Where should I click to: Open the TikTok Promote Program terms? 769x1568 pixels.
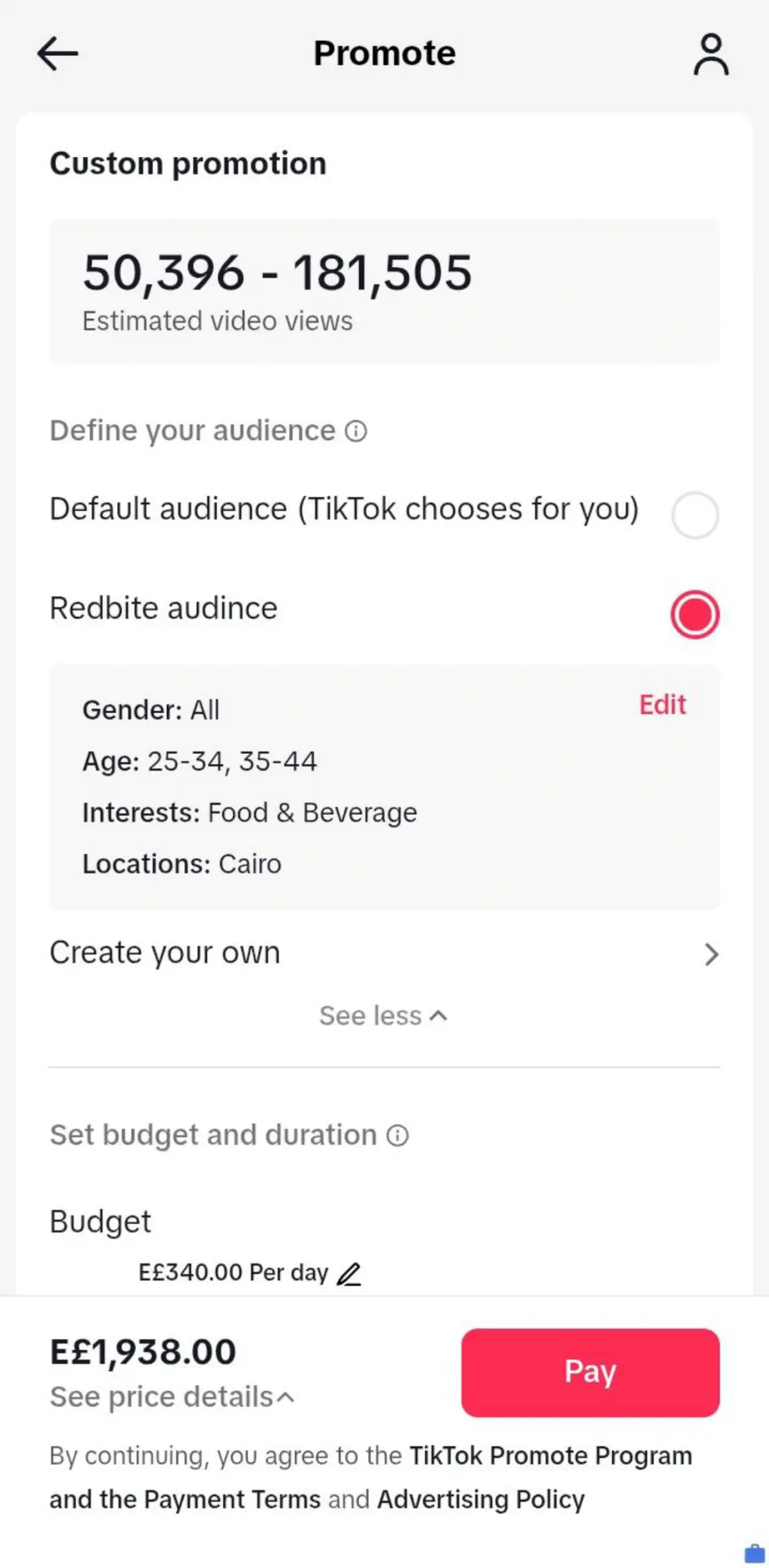[x=551, y=1455]
